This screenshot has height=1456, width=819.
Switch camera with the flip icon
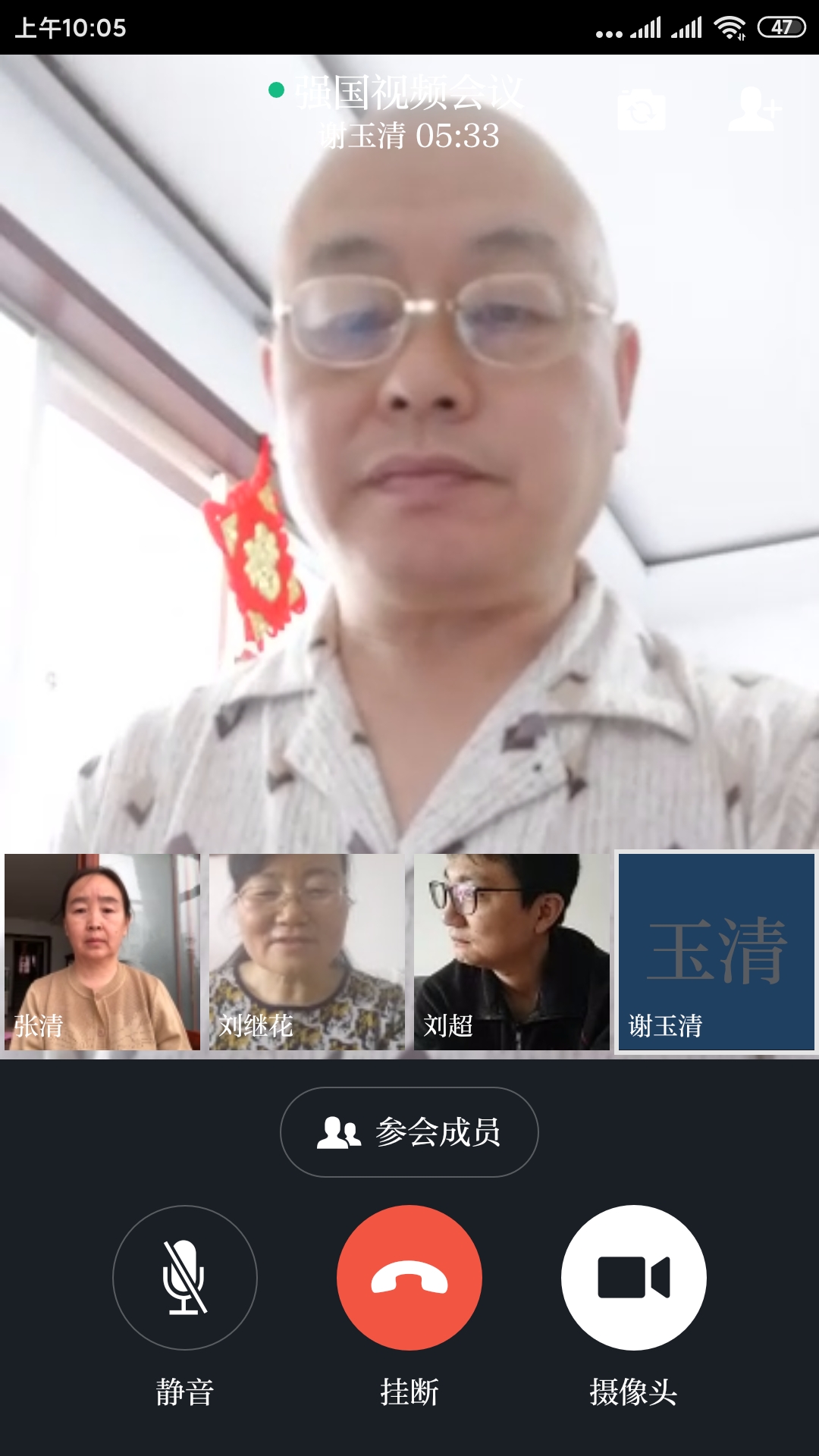pyautogui.click(x=642, y=109)
